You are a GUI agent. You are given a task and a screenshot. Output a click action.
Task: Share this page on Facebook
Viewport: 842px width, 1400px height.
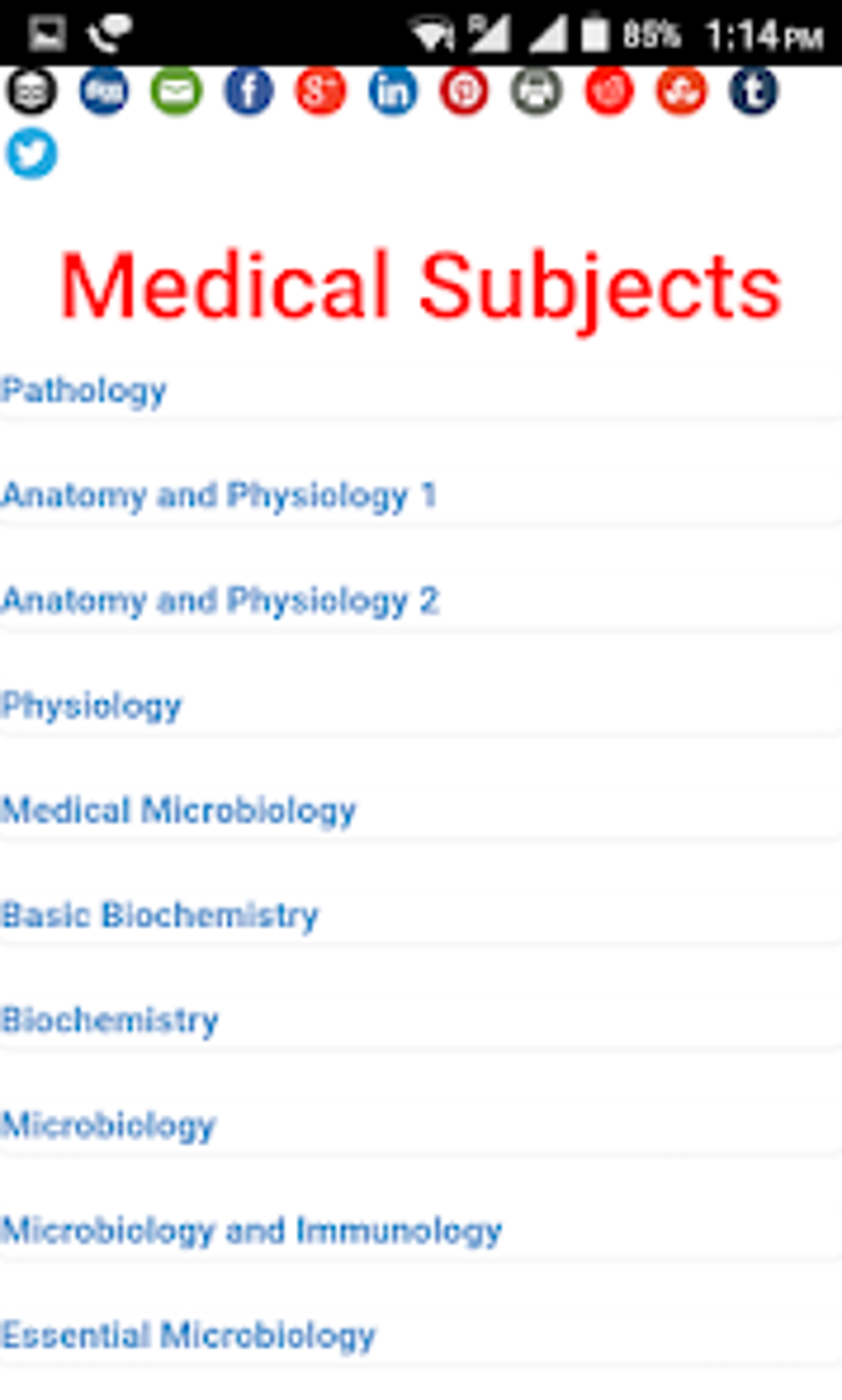248,91
